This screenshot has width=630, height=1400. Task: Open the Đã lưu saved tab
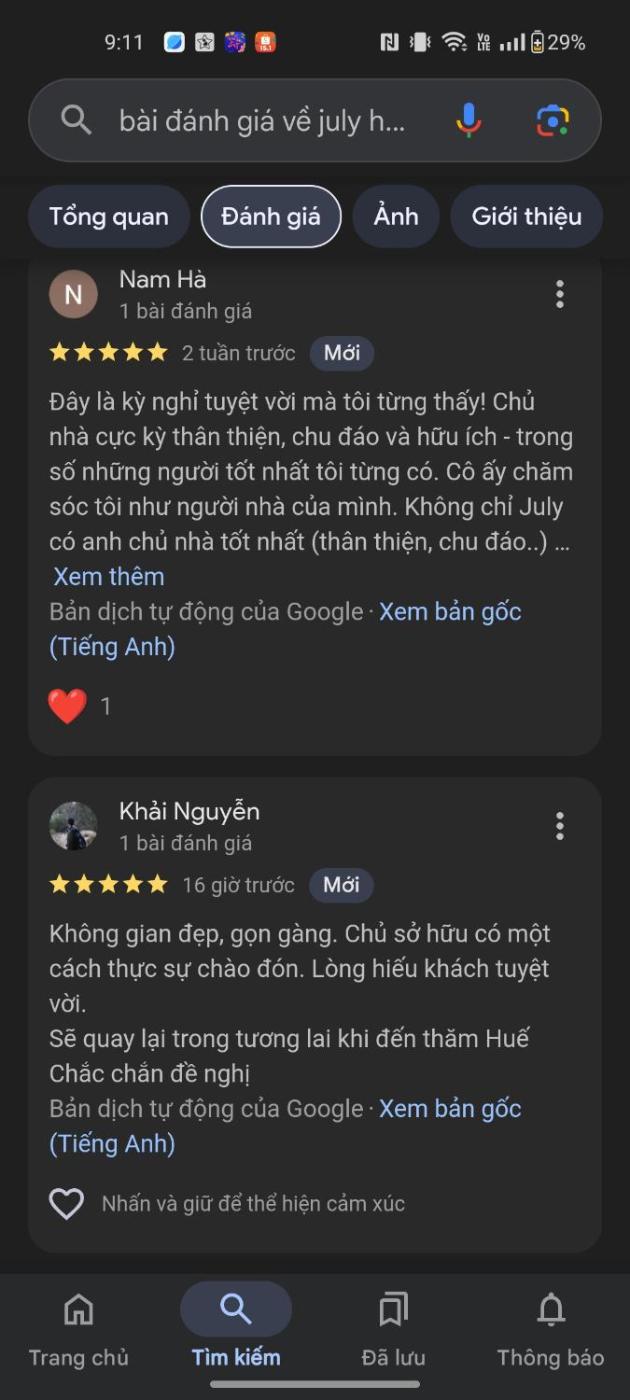(x=393, y=1328)
